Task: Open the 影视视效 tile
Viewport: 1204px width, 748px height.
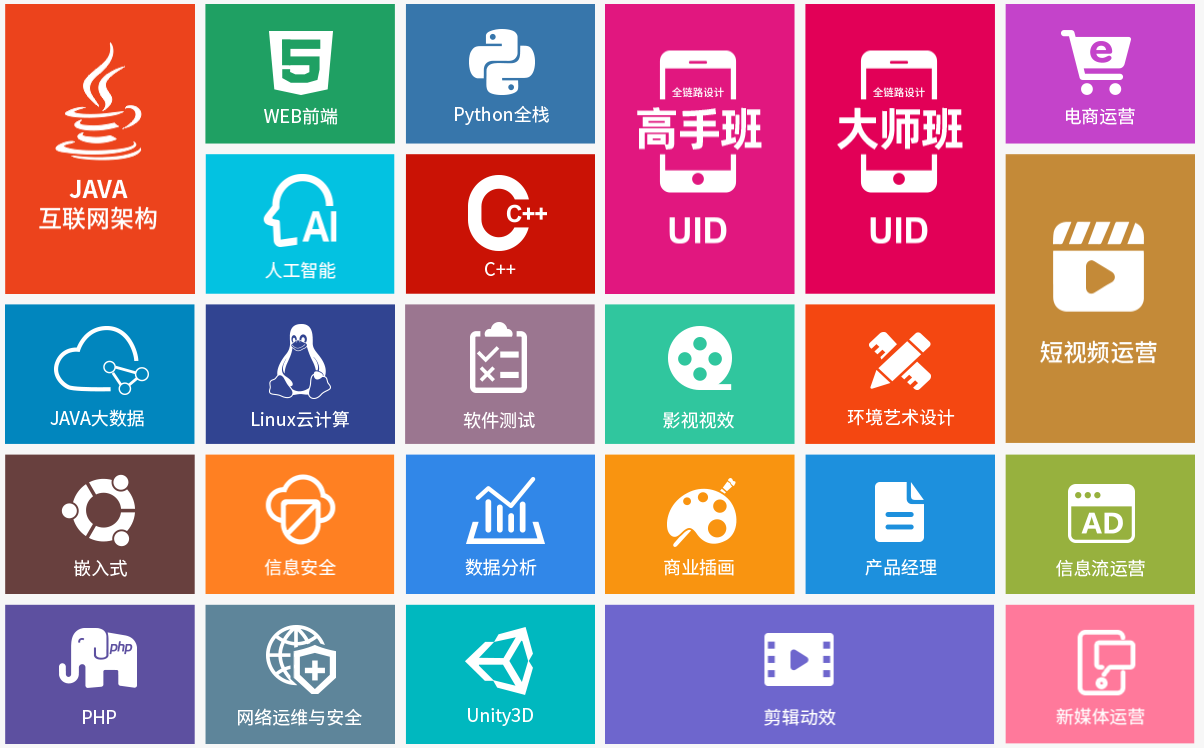Action: pyautogui.click(x=699, y=374)
